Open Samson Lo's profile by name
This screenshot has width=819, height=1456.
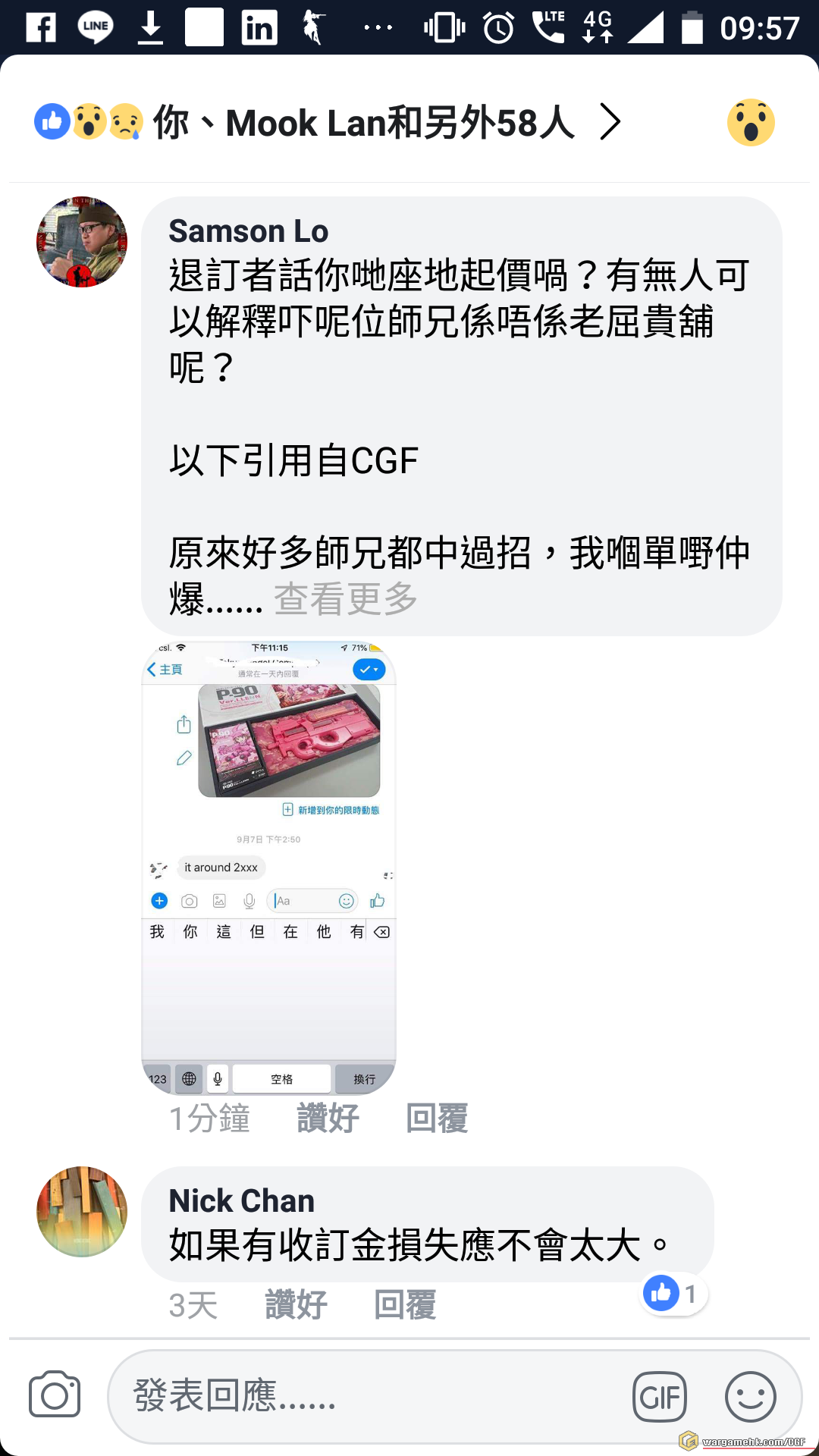point(248,231)
